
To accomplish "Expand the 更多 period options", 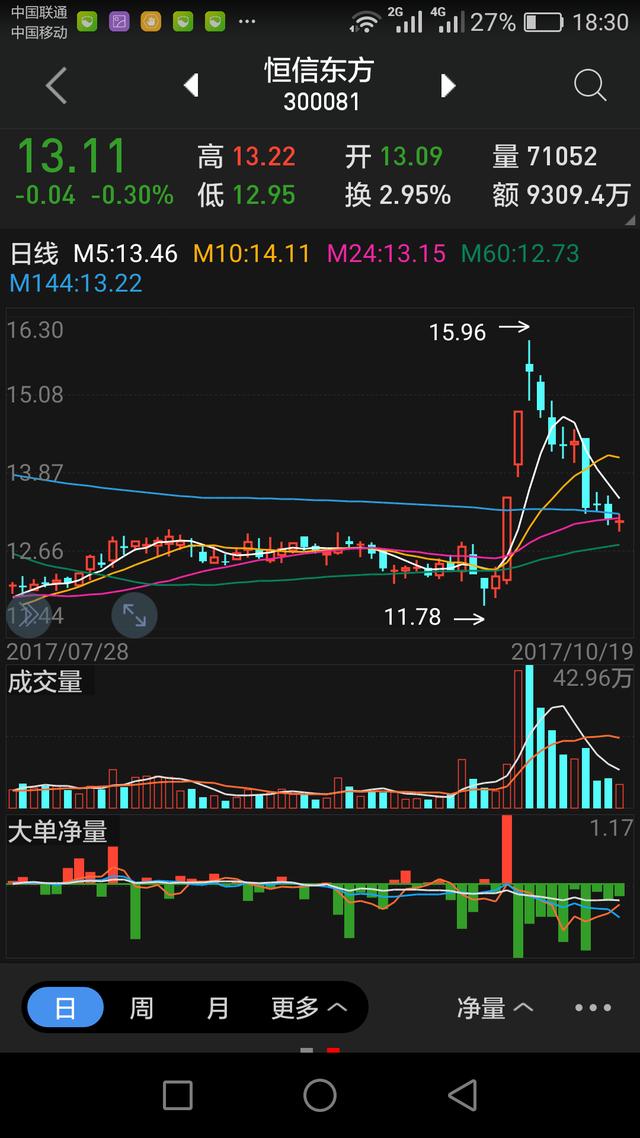I will point(308,1007).
